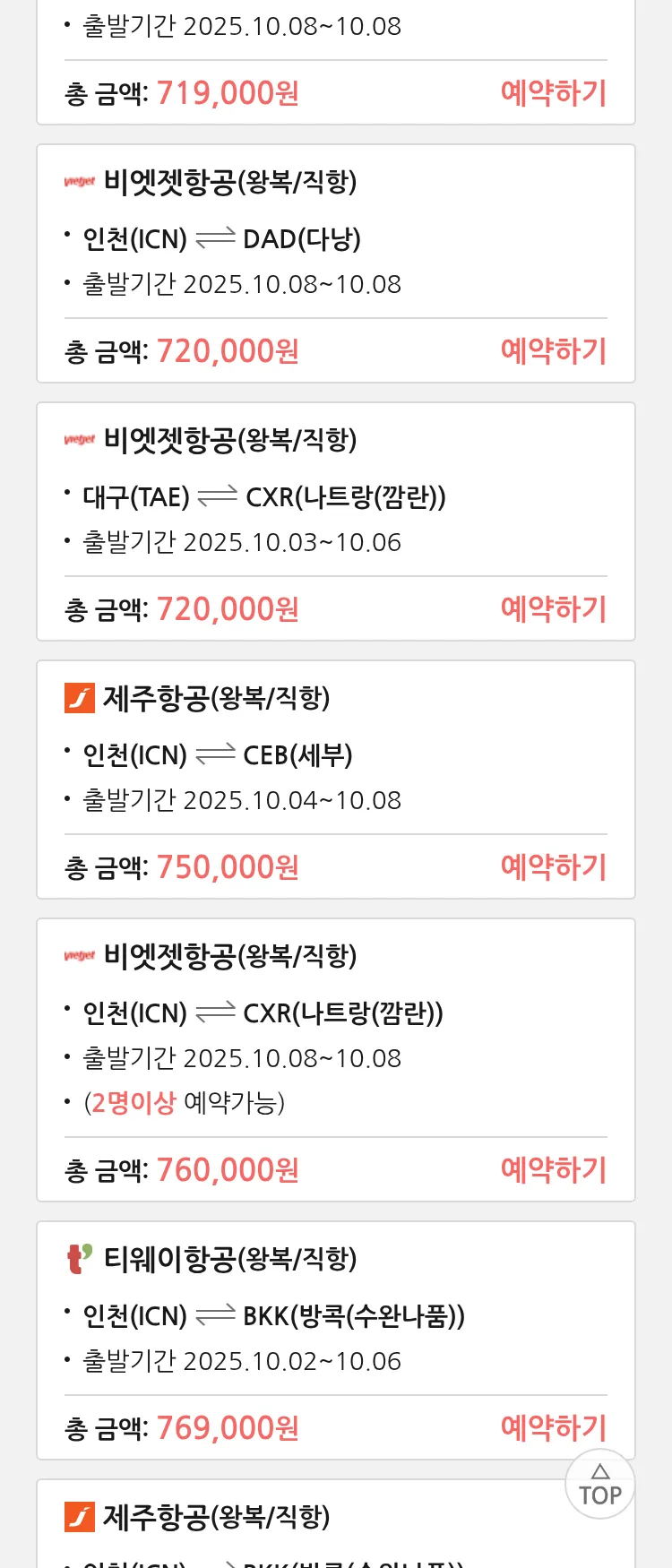Reserve the 대구 to 나트랑 비엣젯항공 flight
This screenshot has height=1568, width=672.
[x=553, y=609]
